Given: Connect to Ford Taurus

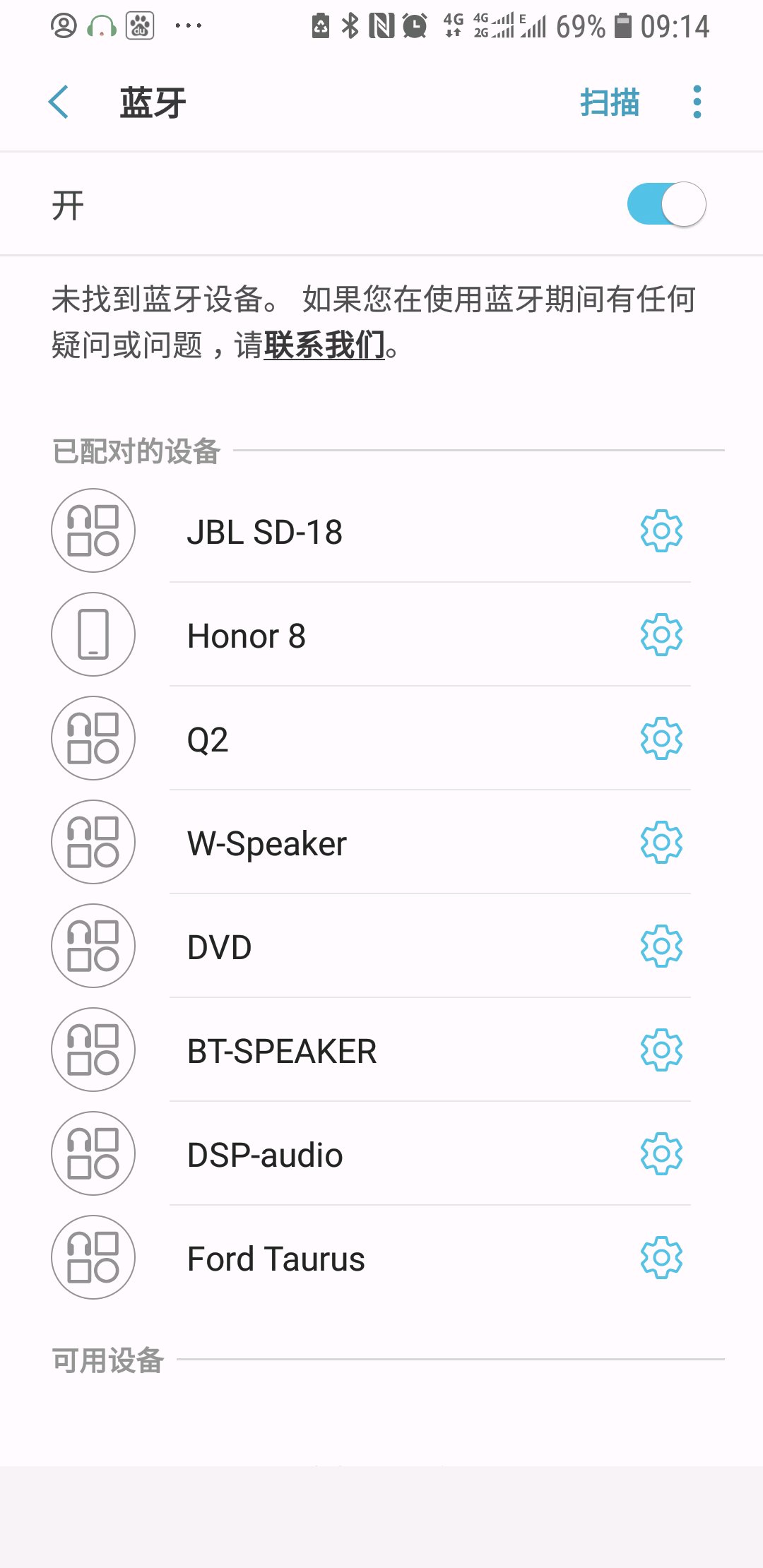Looking at the screenshot, I should click(276, 1259).
